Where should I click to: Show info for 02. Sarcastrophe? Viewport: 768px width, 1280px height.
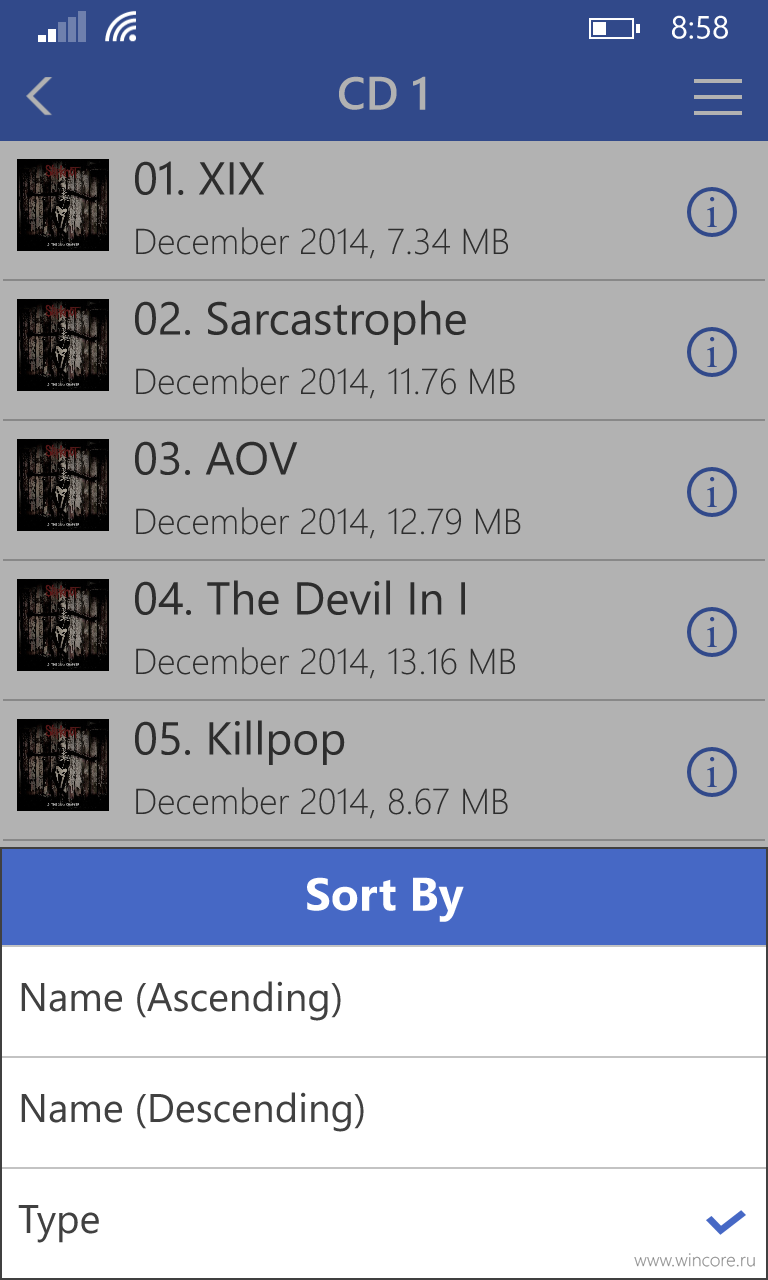[x=712, y=352]
